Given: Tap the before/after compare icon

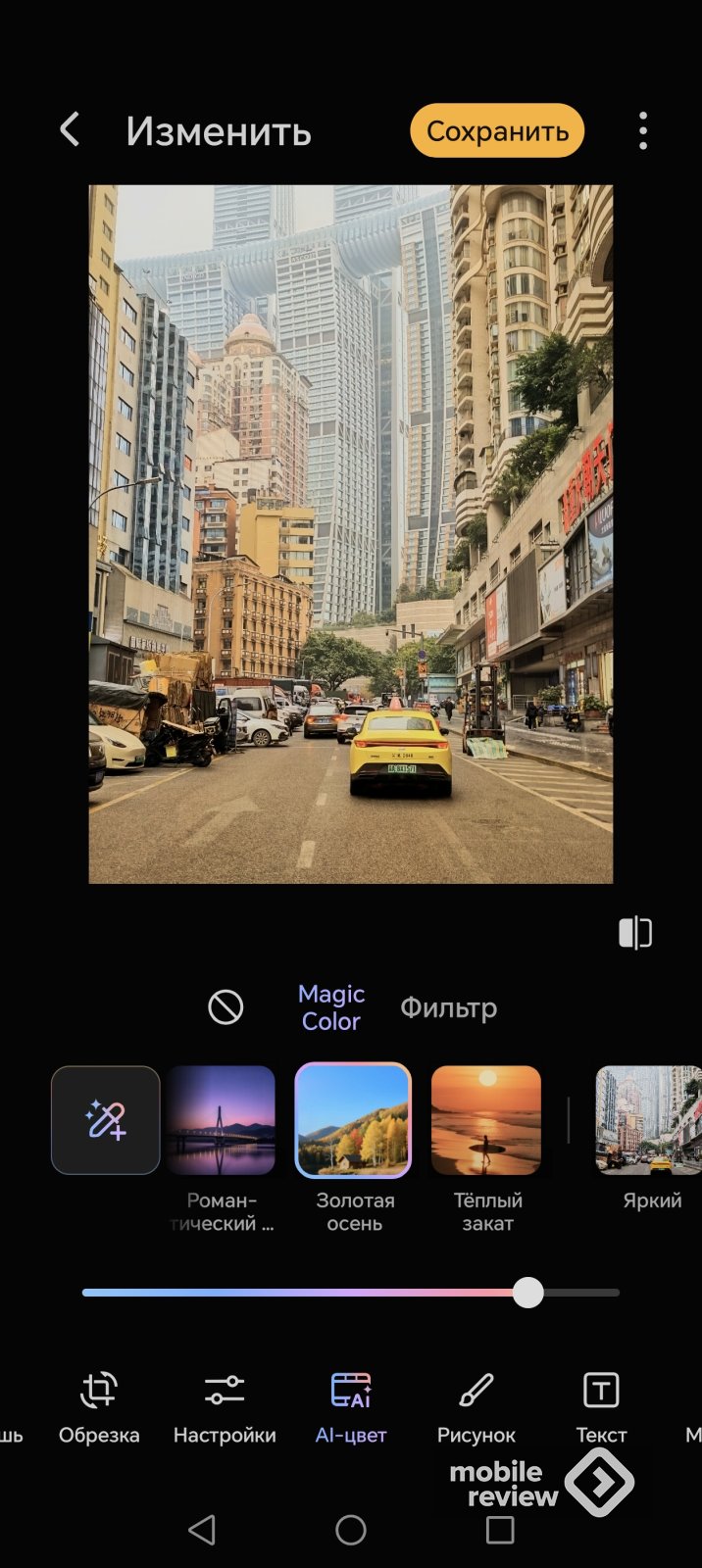Looking at the screenshot, I should click(x=635, y=933).
